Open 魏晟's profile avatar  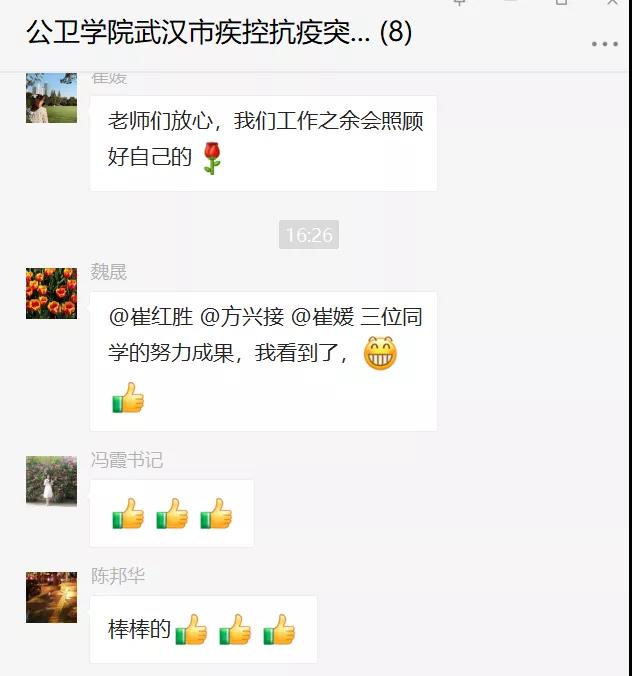coord(51,293)
